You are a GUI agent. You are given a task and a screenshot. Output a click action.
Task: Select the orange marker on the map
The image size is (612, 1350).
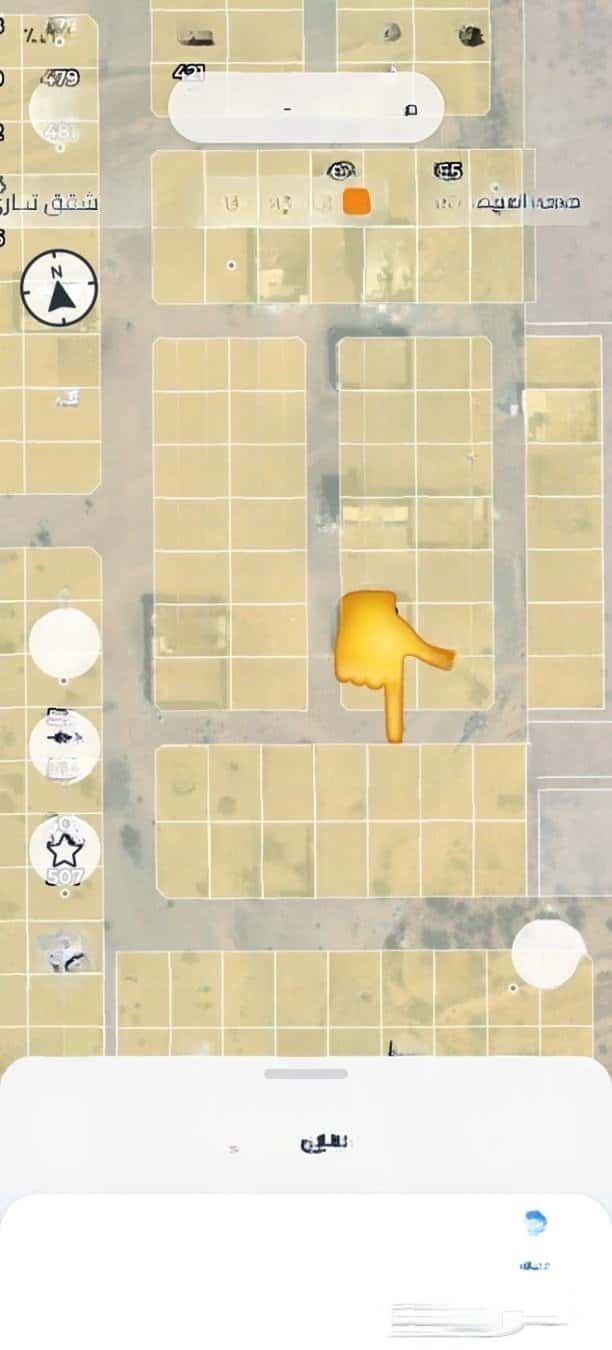click(x=357, y=201)
